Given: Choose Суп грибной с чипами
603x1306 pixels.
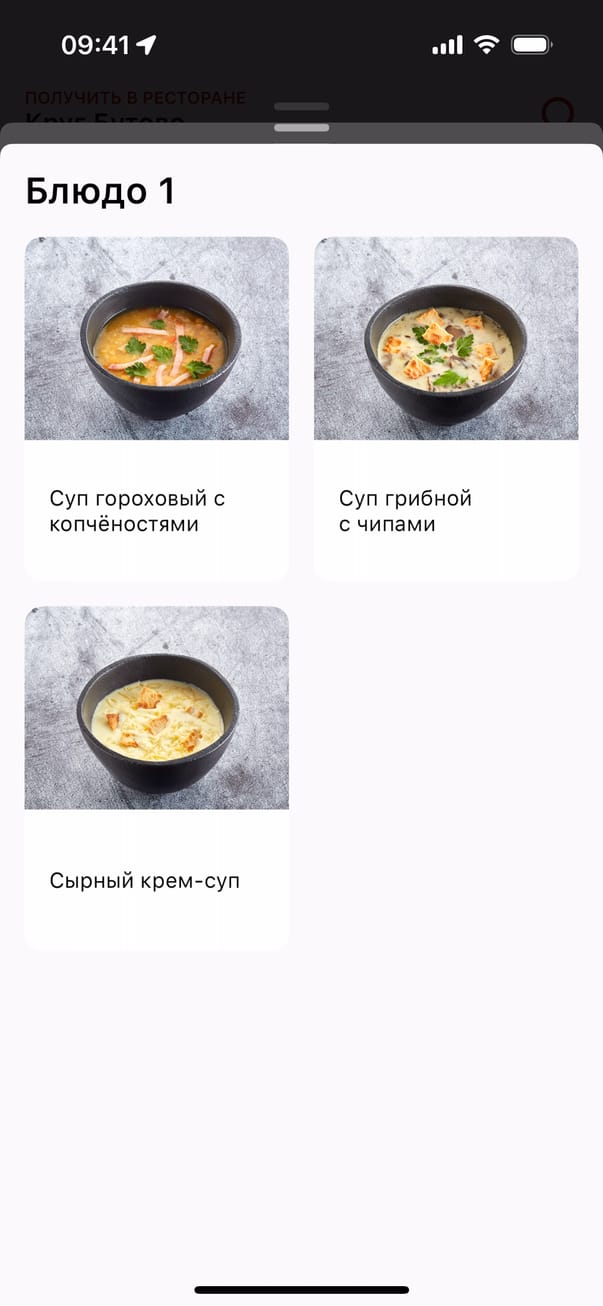Looking at the screenshot, I should [446, 408].
